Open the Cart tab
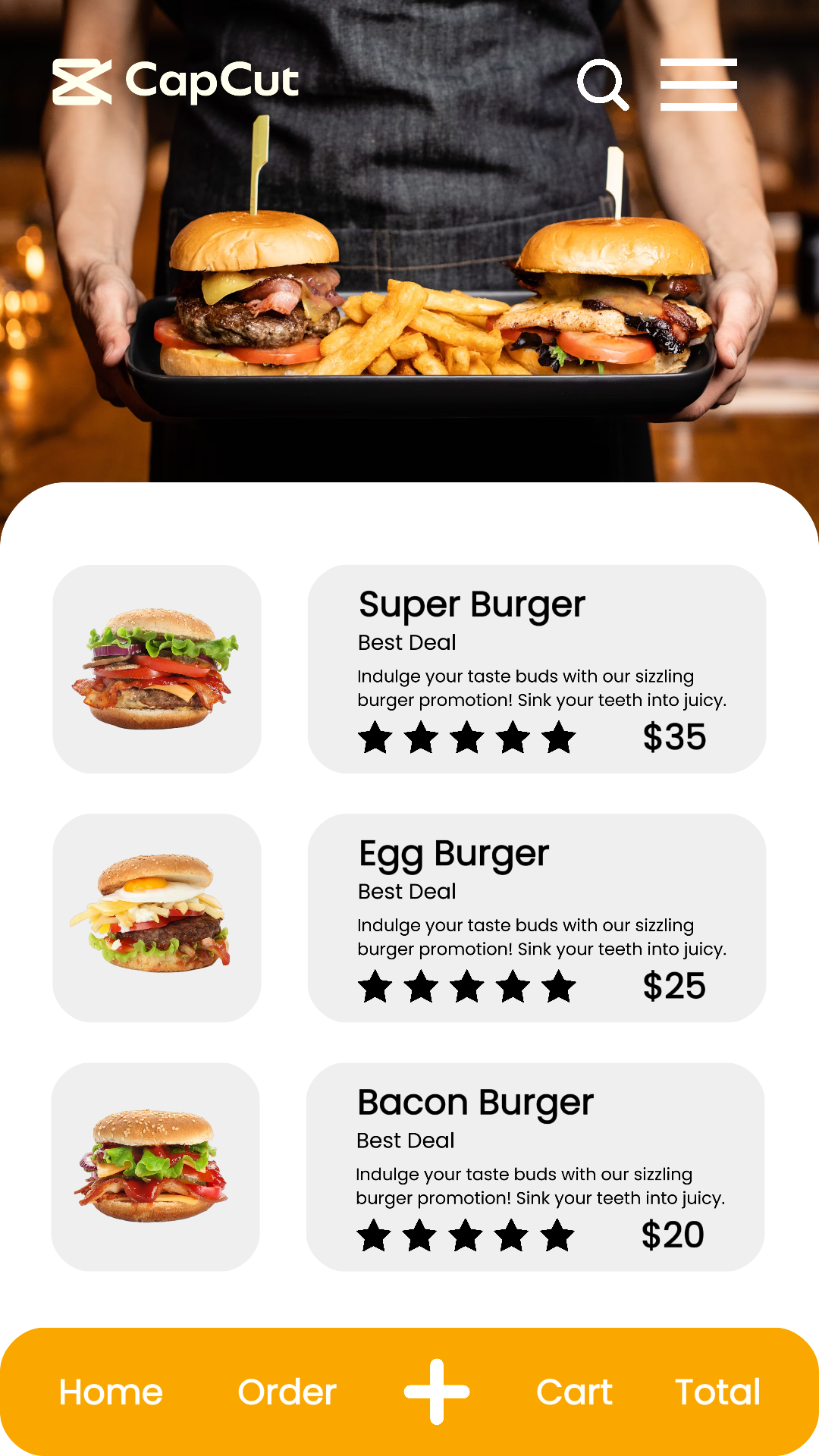This screenshot has width=819, height=1456. click(x=574, y=1392)
